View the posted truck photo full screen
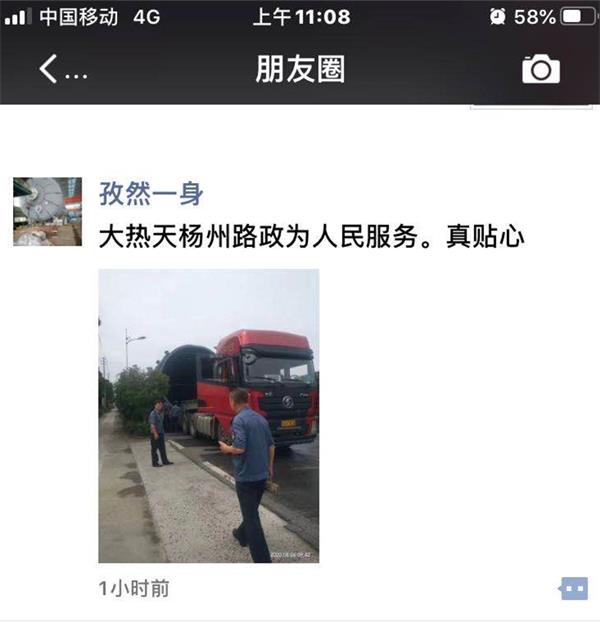This screenshot has width=600, height=636. [208, 415]
